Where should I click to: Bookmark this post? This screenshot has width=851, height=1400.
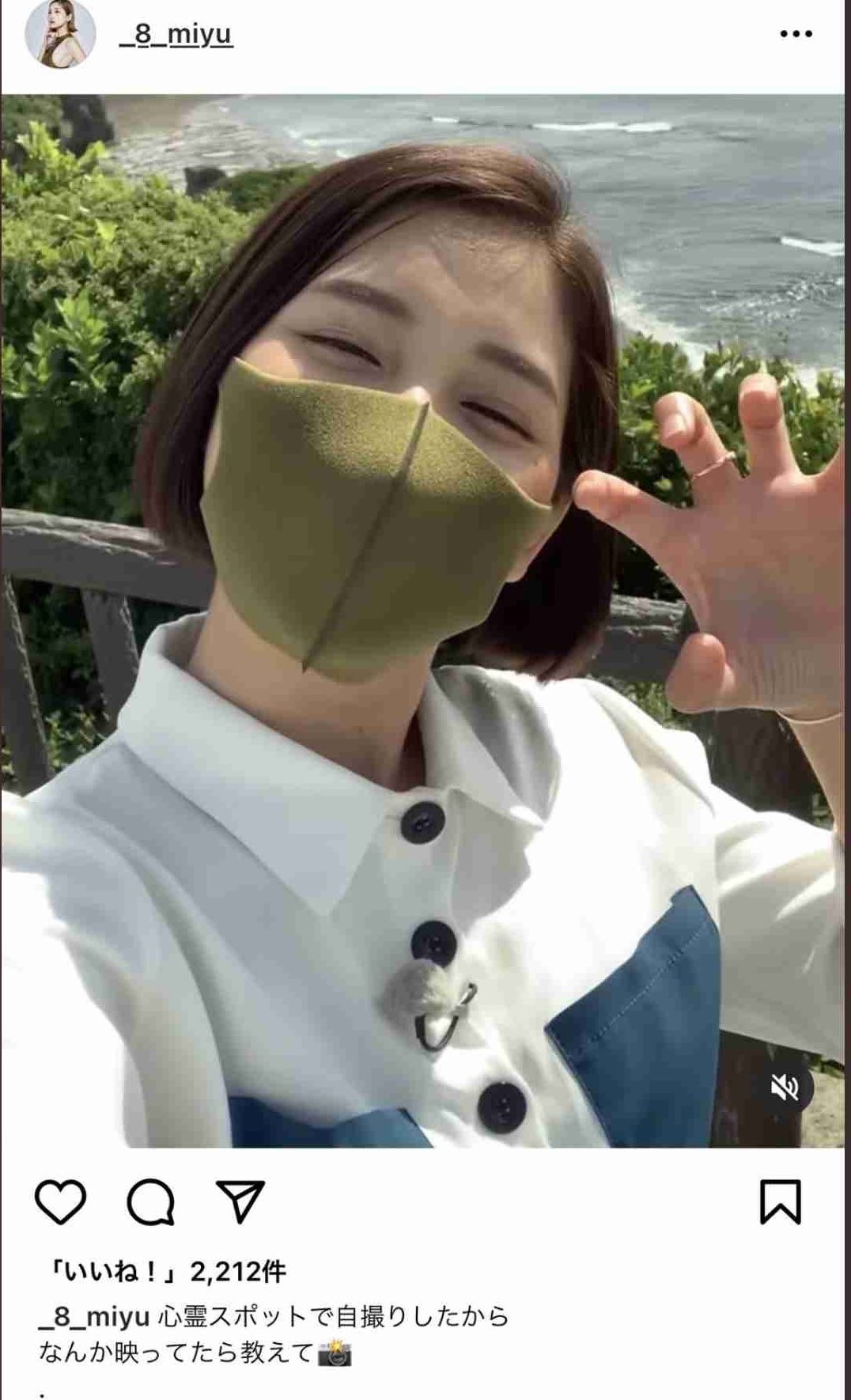(x=780, y=1202)
